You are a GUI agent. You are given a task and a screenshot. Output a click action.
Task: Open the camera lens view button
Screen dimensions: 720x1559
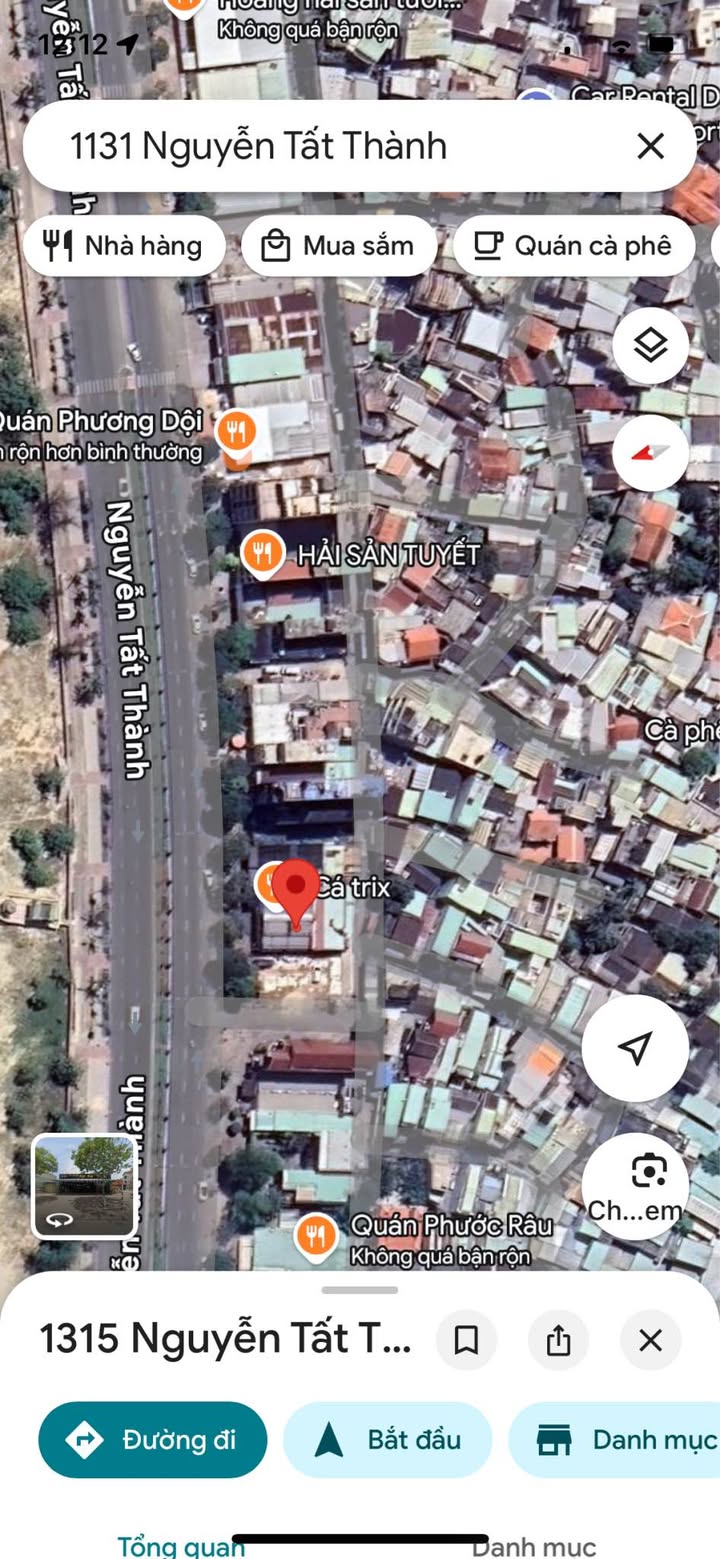646,1180
